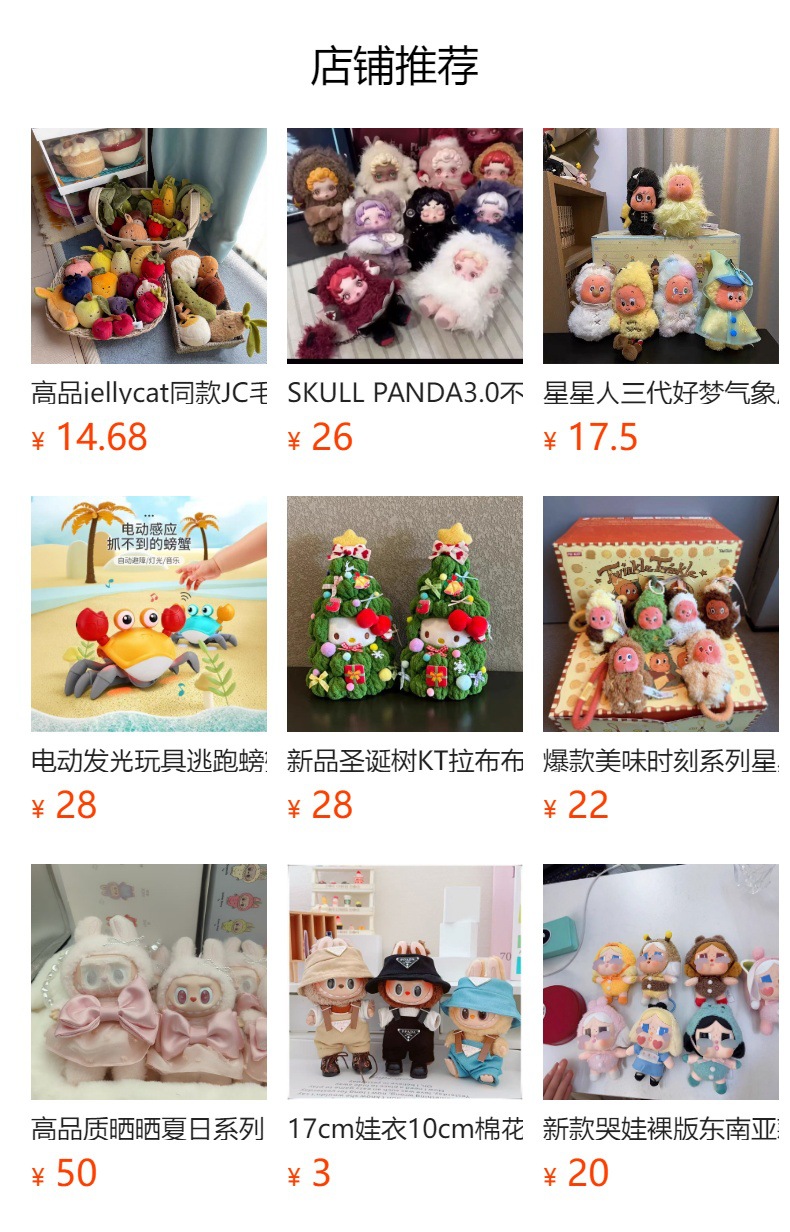Tap the 17cm娃衣10cm棉花 doll clothes card
The width and height of the screenshot is (790, 1232).
point(405,1029)
